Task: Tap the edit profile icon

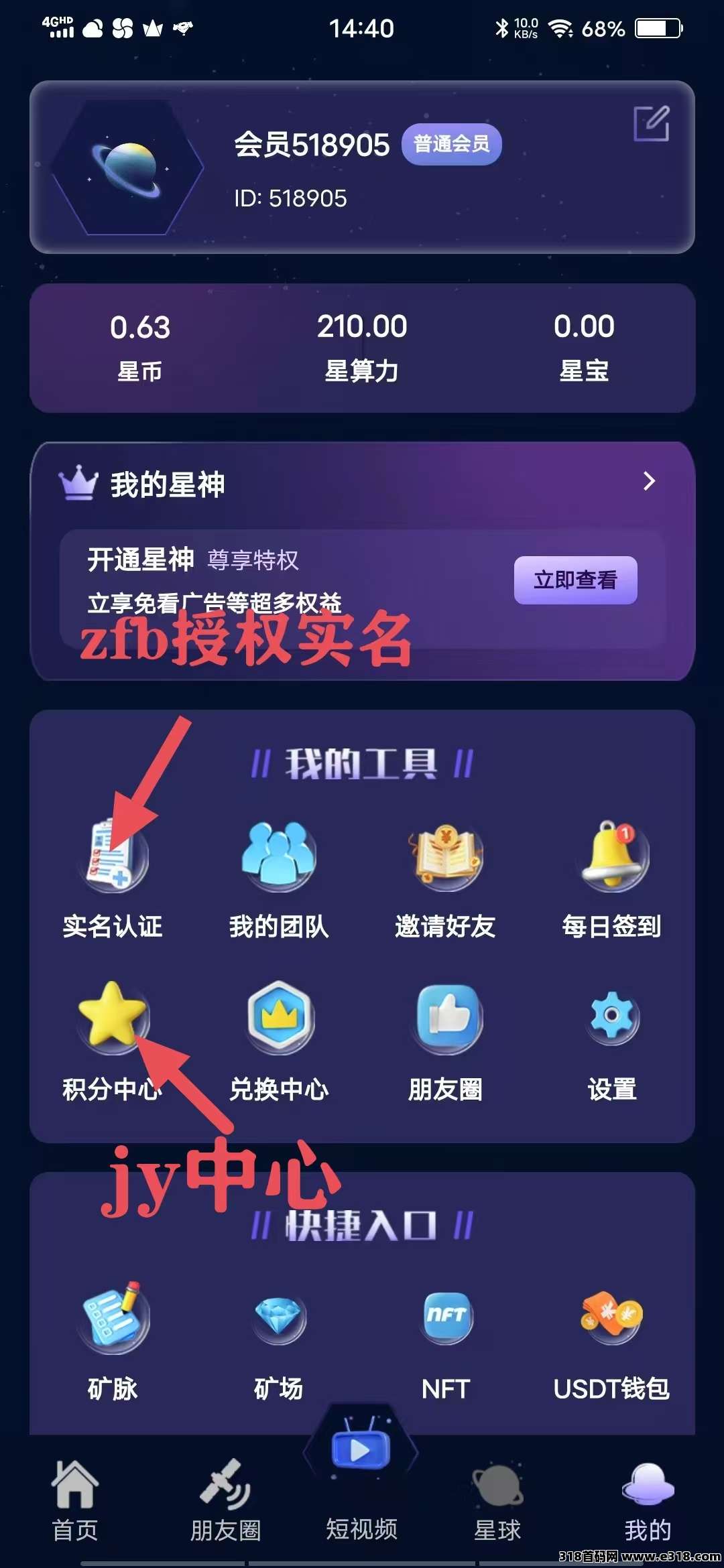Action: tap(652, 123)
